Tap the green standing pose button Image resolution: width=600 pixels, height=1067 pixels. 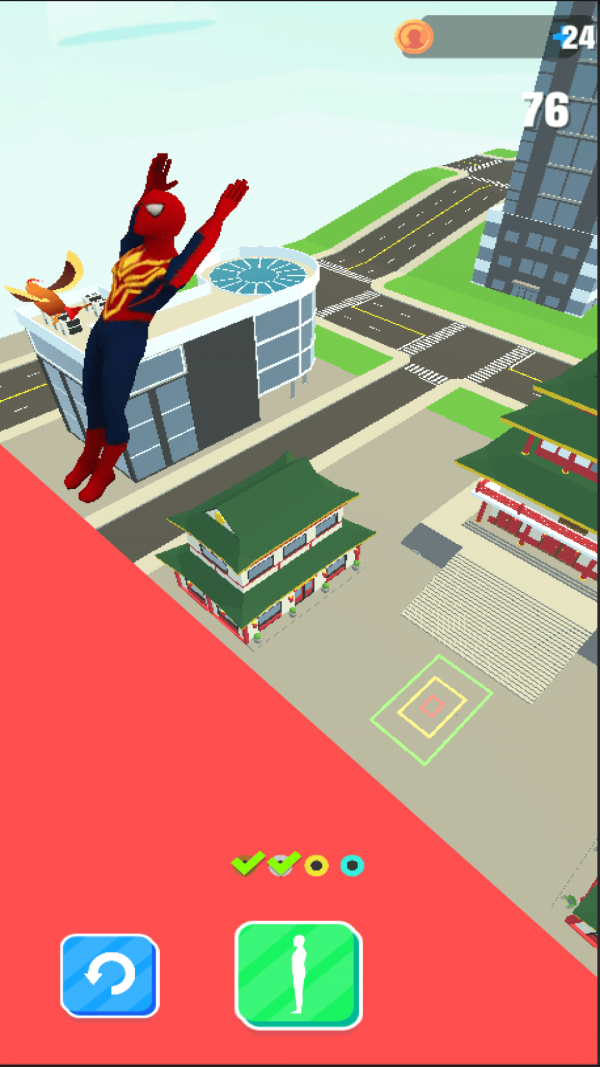(298, 975)
